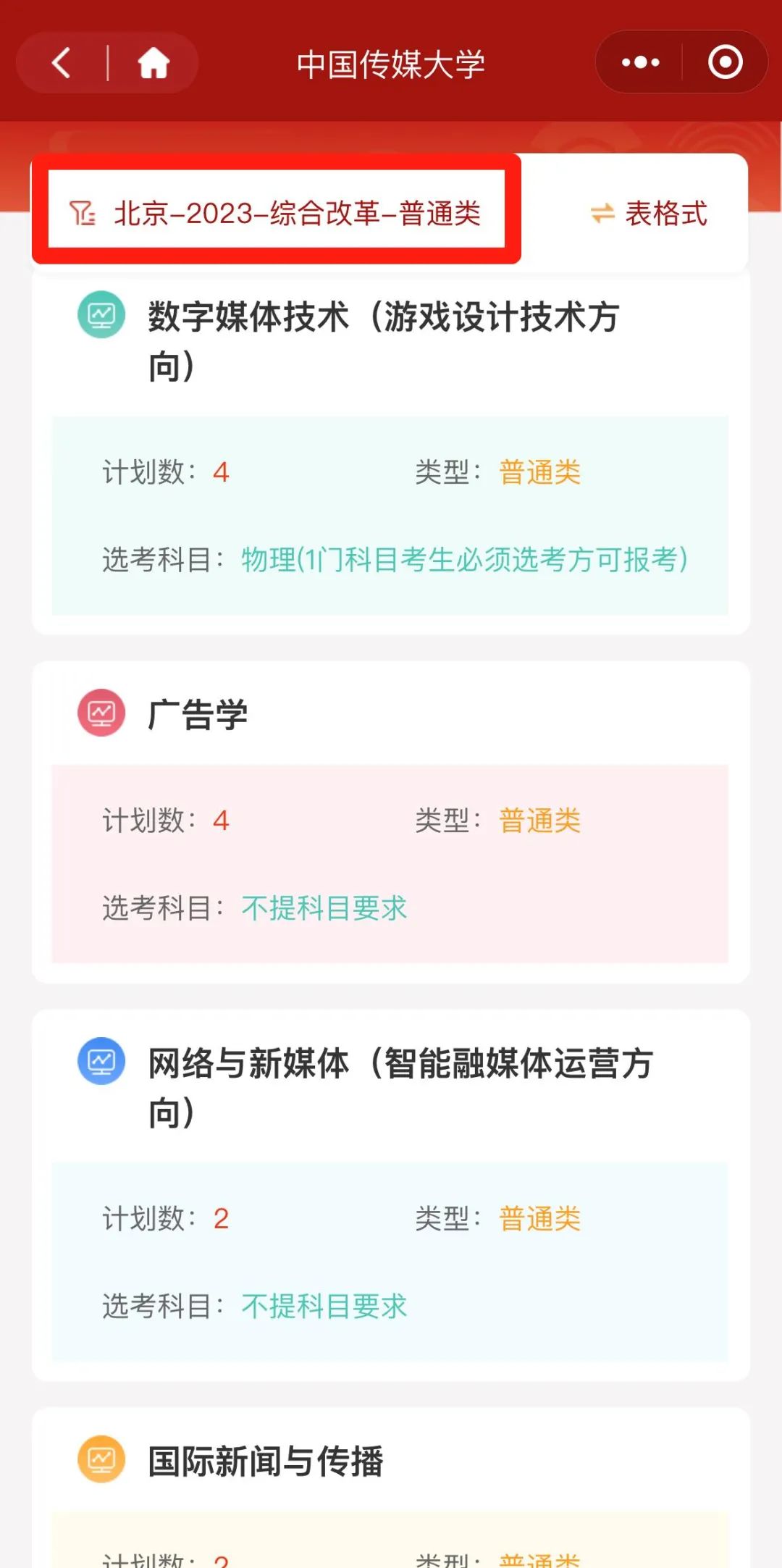
Task: Return to the mini program home
Action: (x=154, y=63)
